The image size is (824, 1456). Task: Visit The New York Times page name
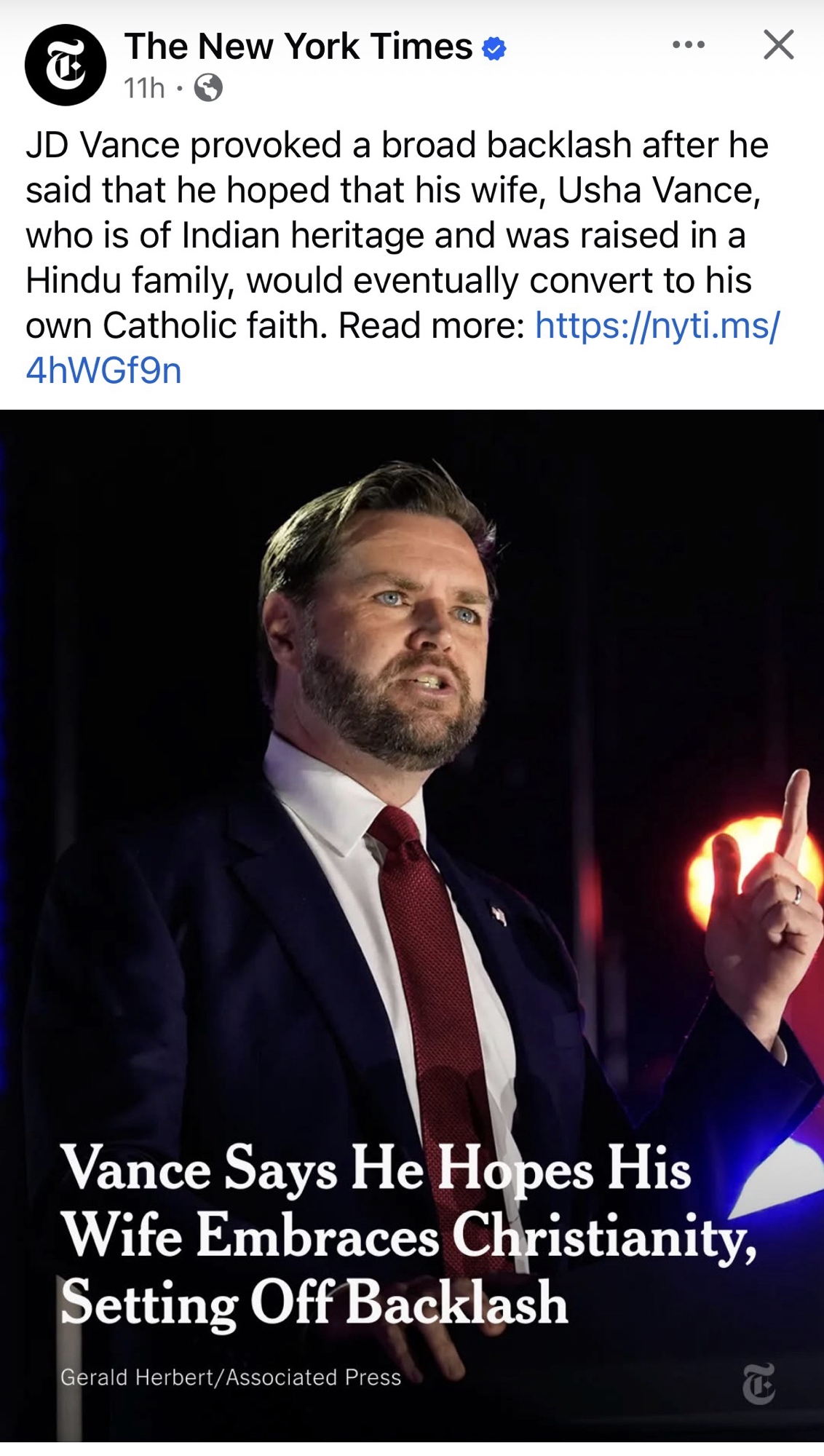tap(298, 47)
